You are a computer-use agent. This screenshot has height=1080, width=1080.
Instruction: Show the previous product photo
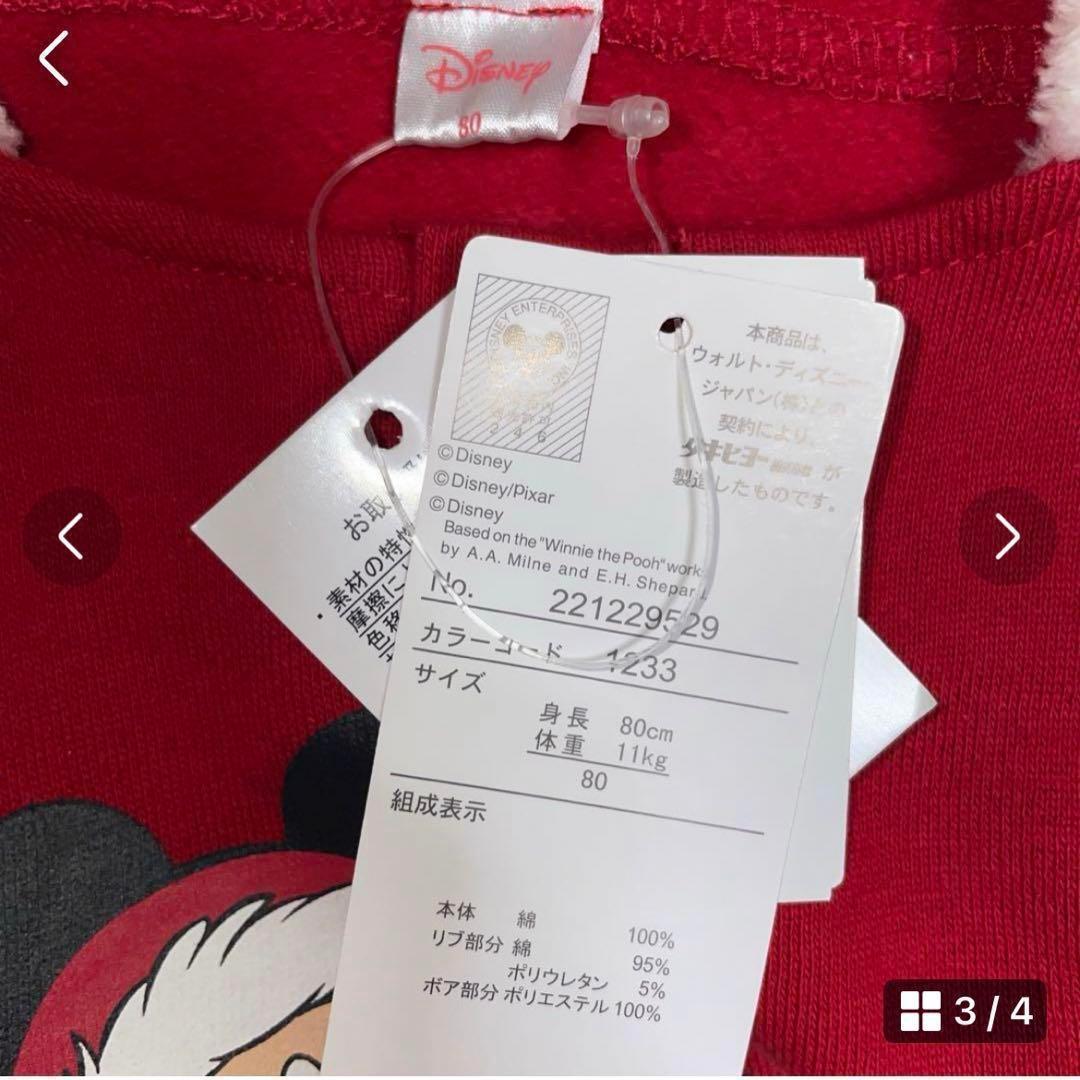click(72, 536)
